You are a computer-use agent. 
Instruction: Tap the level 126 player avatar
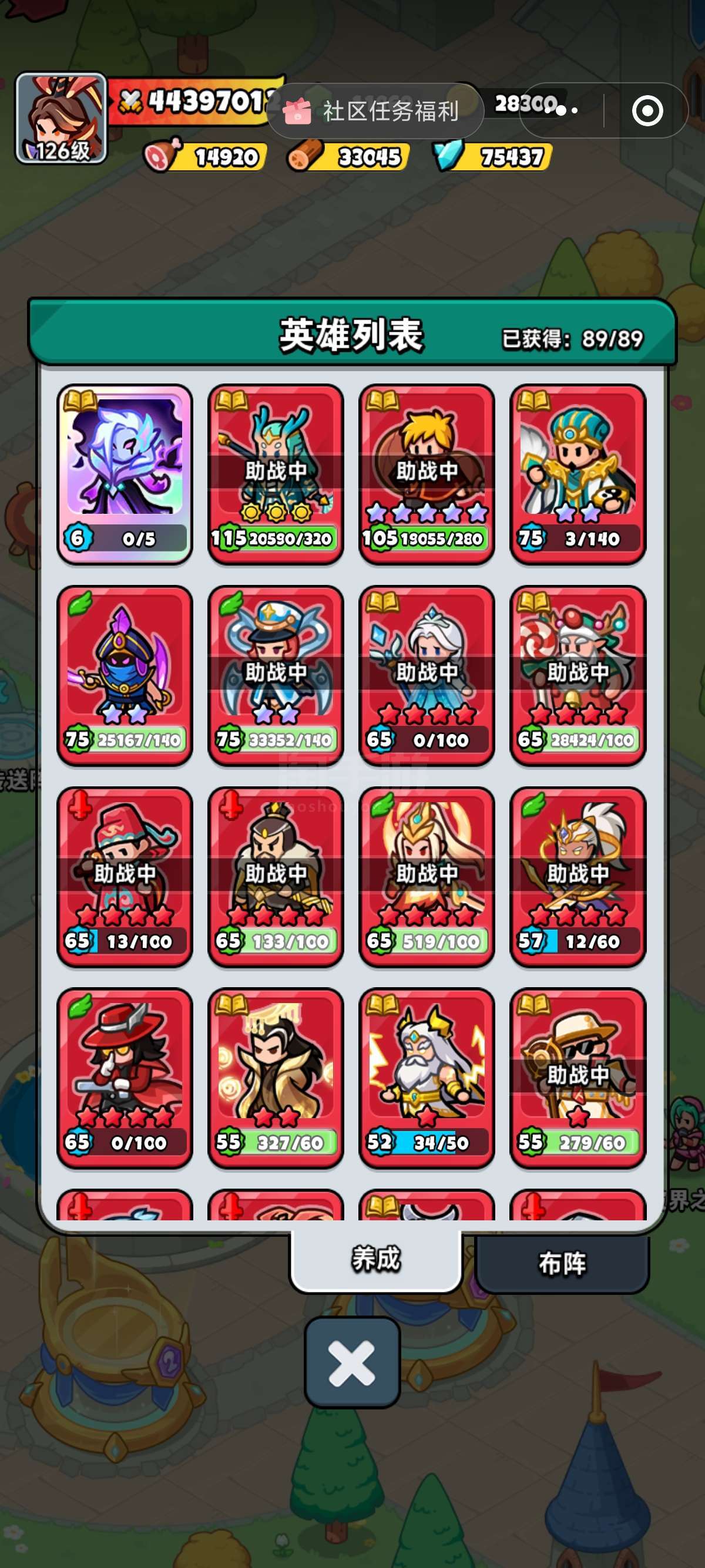pyautogui.click(x=61, y=119)
